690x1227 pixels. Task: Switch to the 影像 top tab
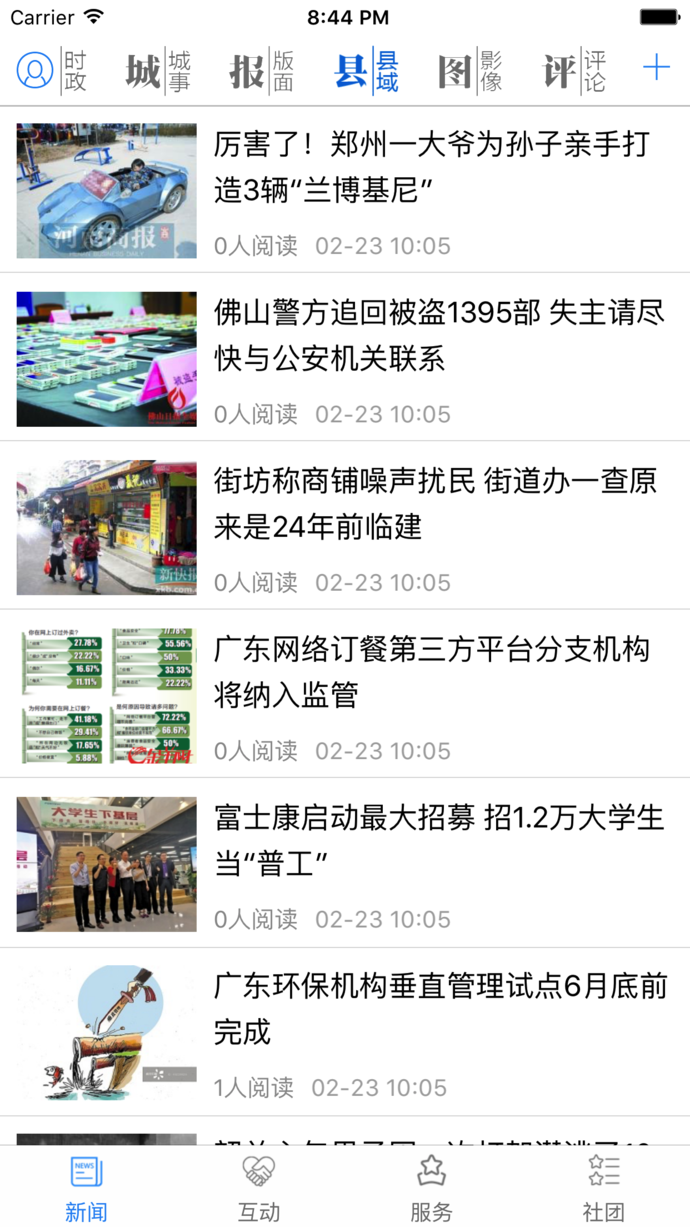coord(470,70)
